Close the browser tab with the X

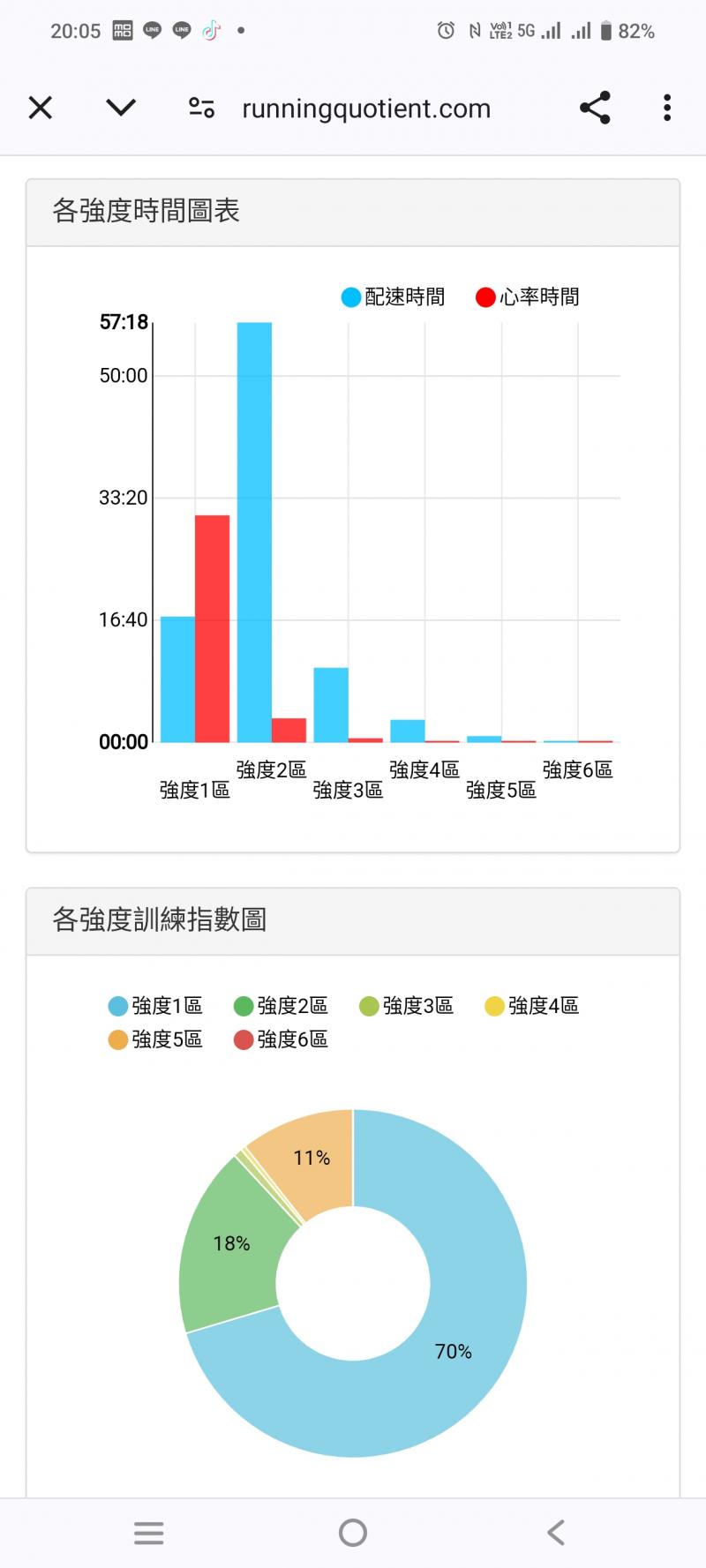tap(41, 108)
